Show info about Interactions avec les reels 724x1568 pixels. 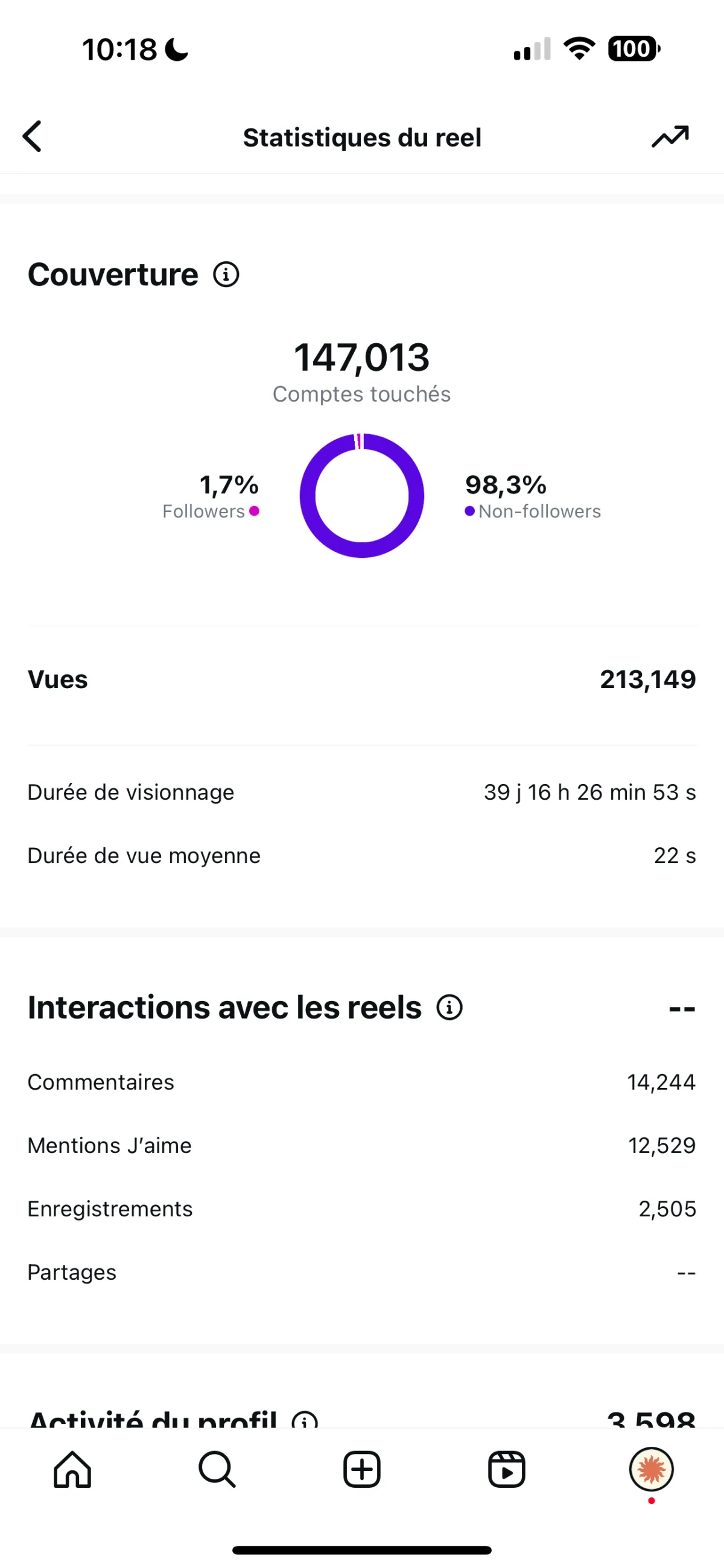[449, 1007]
